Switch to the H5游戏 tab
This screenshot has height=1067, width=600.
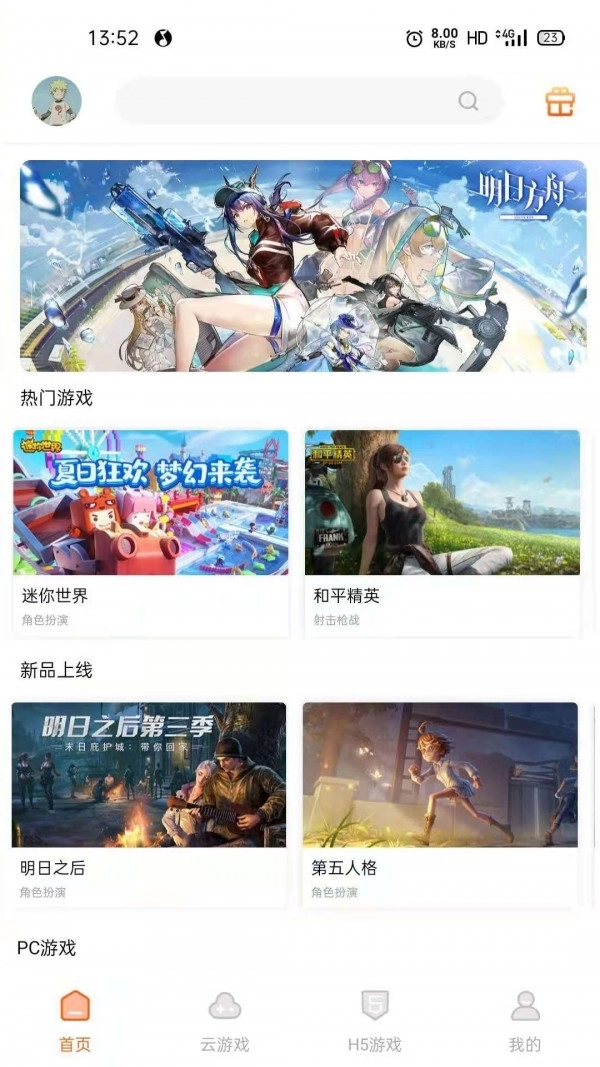pyautogui.click(x=375, y=1020)
